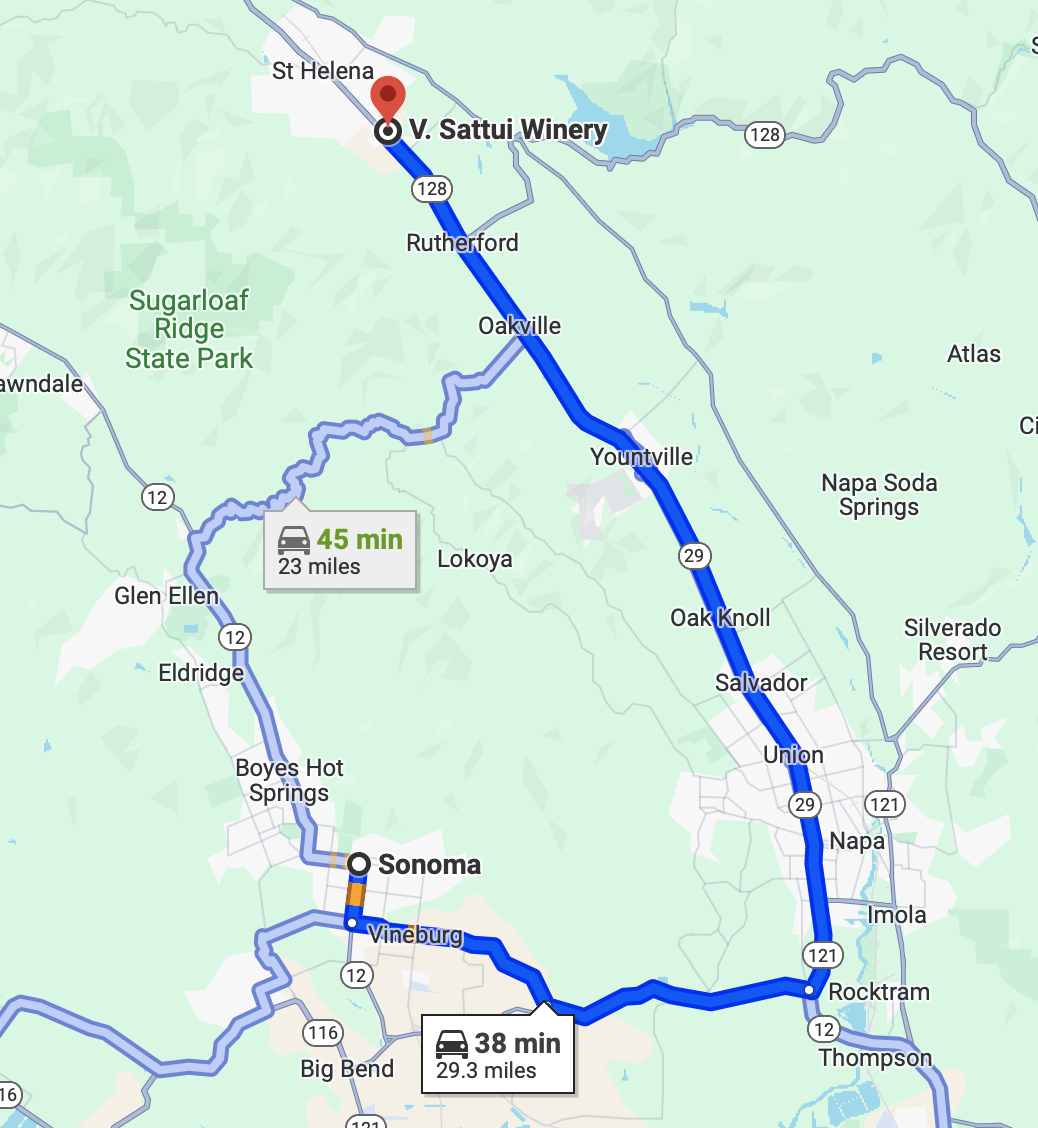Tap the Sonoma starting point marker

(359, 864)
